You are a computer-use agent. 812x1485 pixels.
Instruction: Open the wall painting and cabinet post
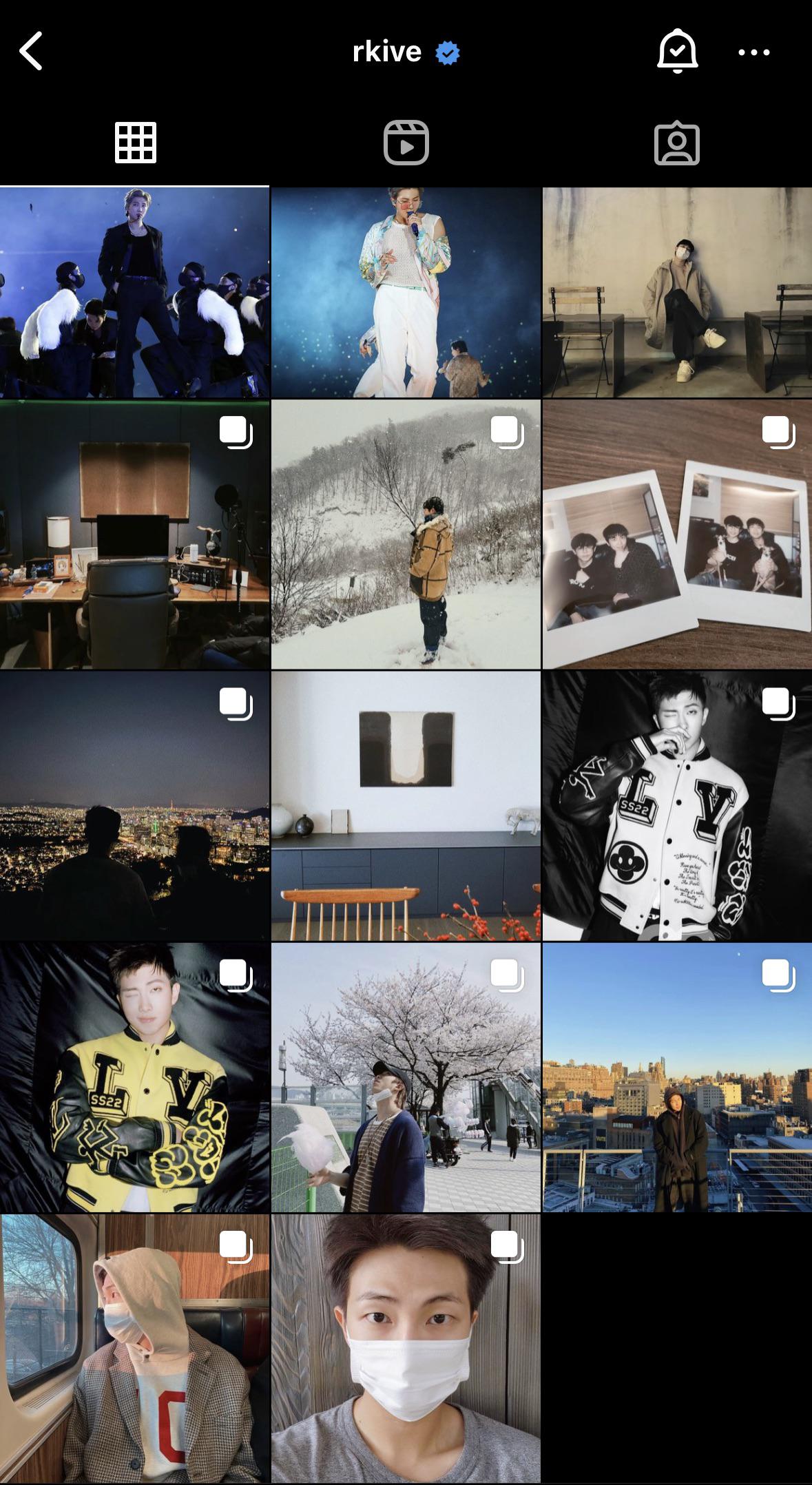pos(406,806)
